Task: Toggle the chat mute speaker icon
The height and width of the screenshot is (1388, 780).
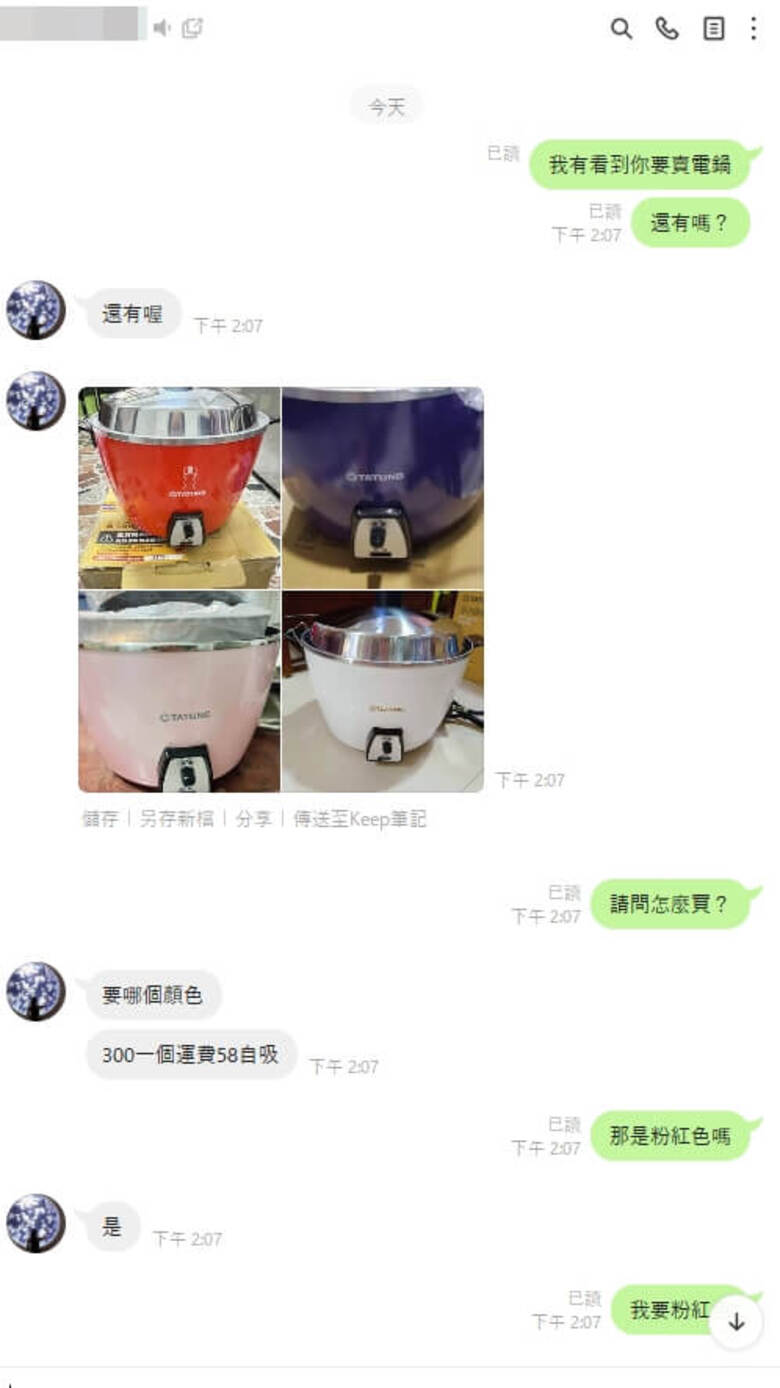Action: click(162, 28)
